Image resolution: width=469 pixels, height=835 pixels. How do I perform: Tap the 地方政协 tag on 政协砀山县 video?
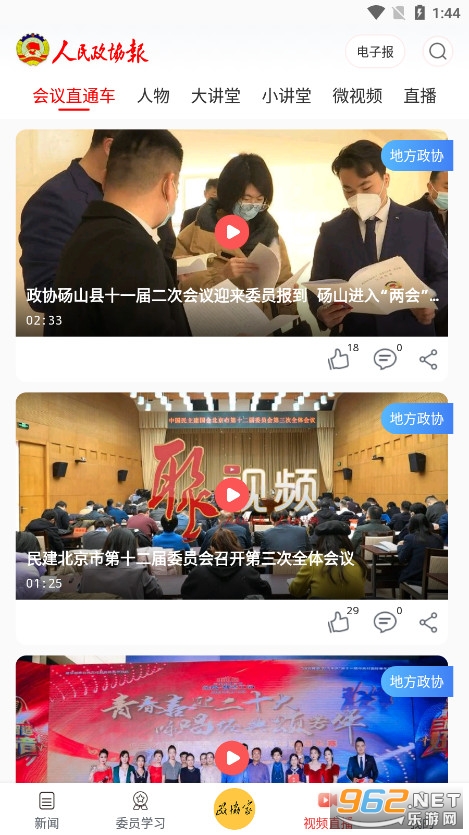tap(417, 155)
